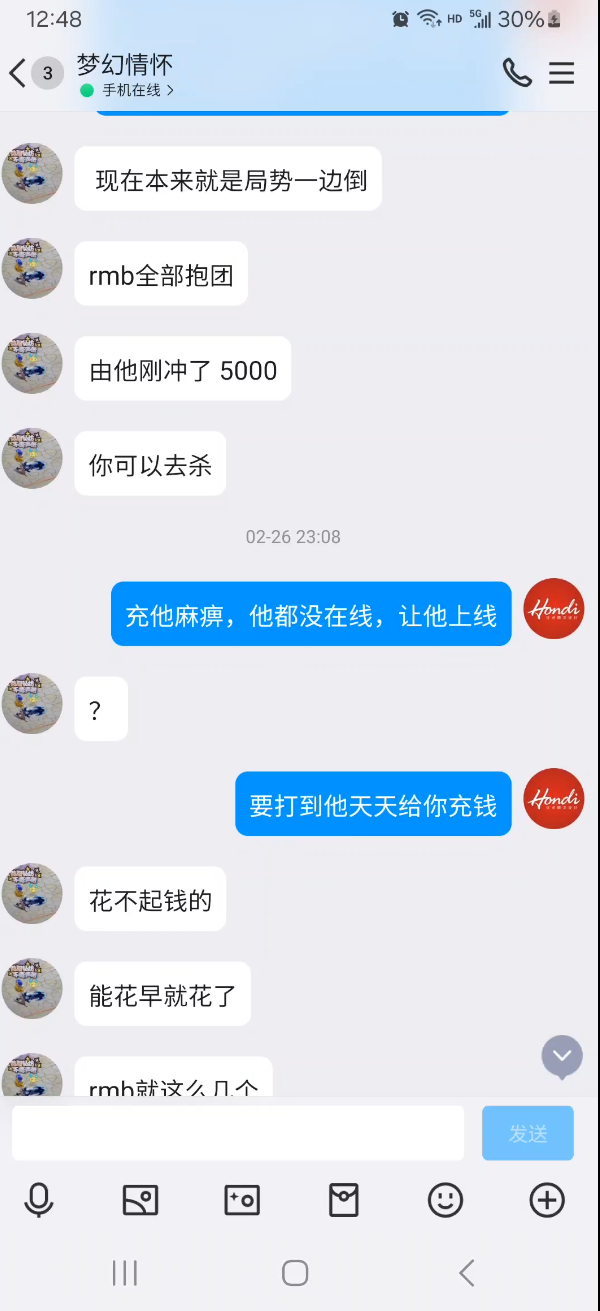Record a voice message with the microphone
The width and height of the screenshot is (600, 1311).
(39, 1199)
